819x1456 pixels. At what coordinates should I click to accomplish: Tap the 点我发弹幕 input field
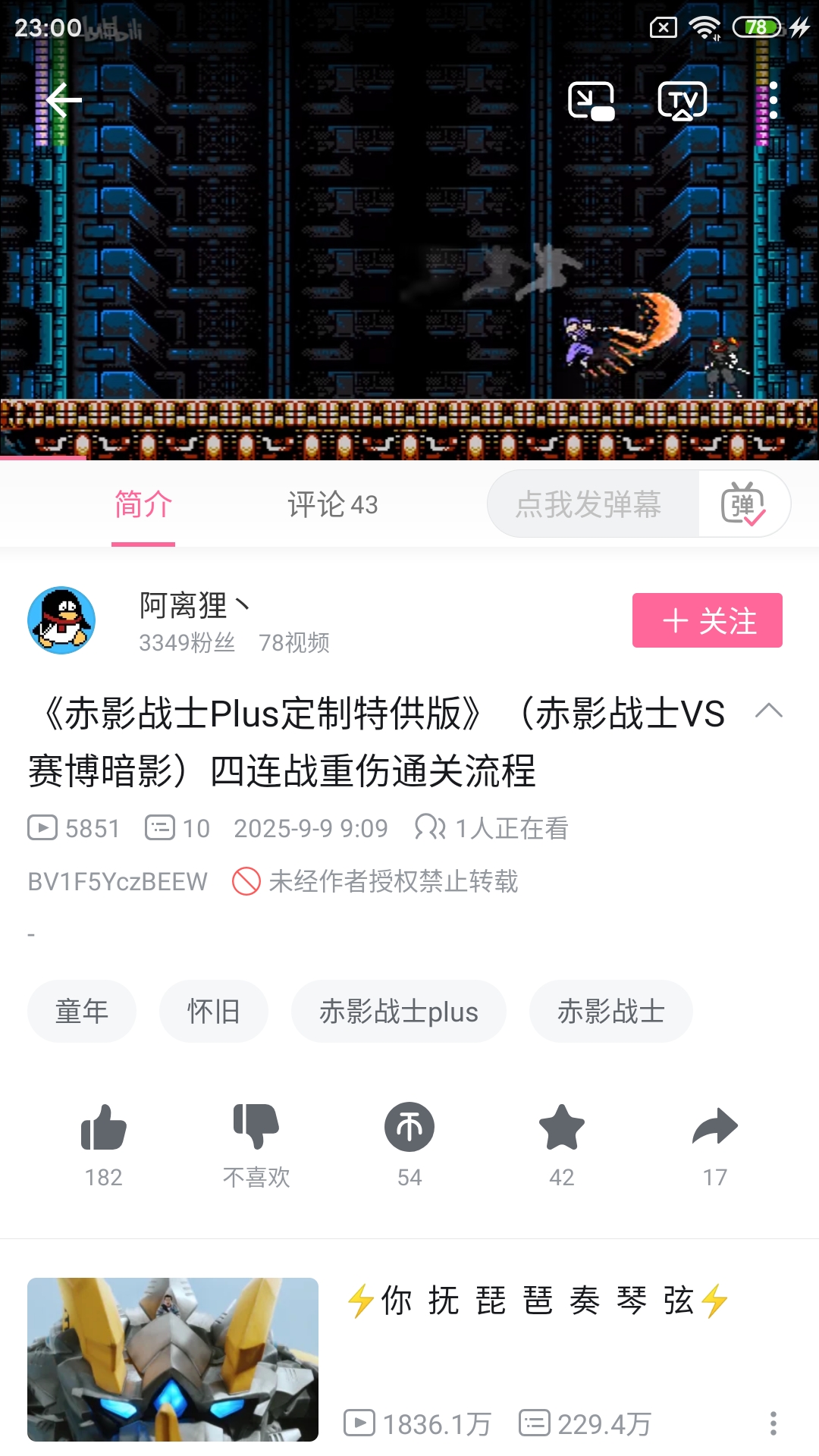pos(589,504)
